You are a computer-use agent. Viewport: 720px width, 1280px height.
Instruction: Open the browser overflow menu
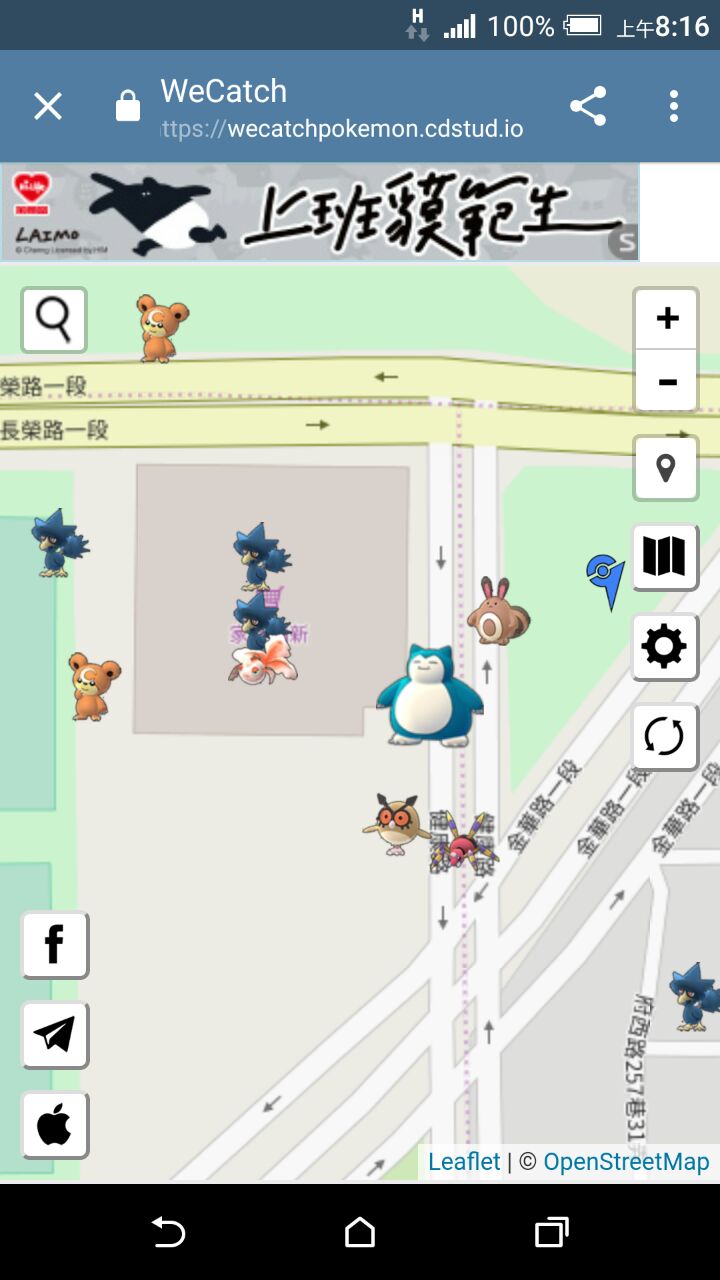[x=674, y=106]
